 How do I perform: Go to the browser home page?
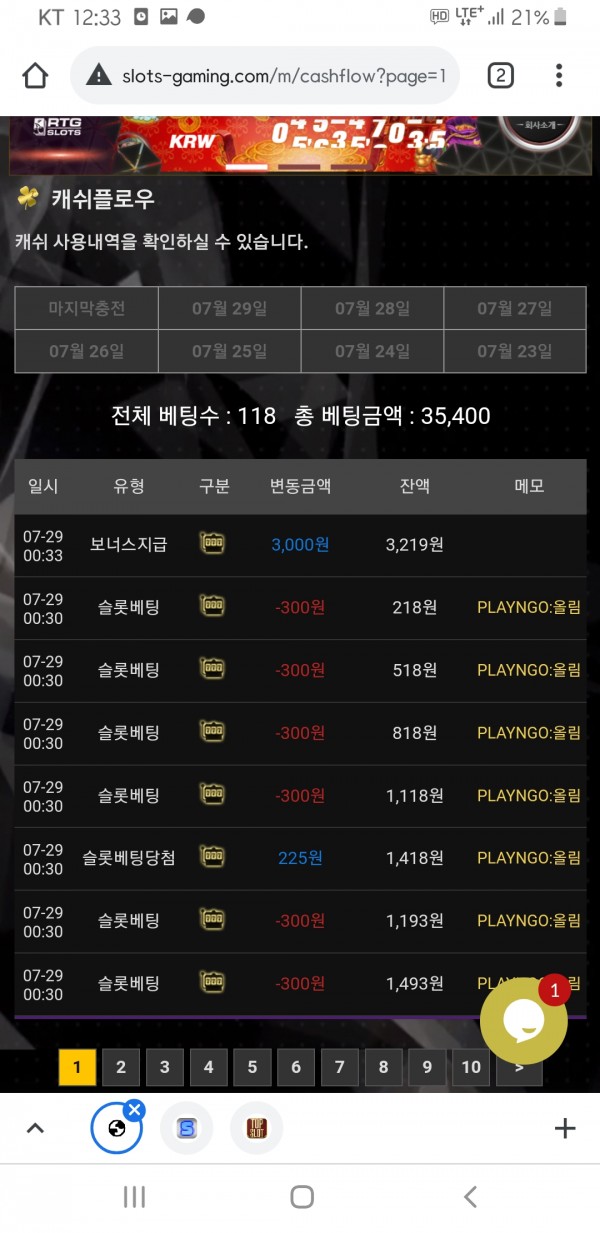(x=35, y=76)
